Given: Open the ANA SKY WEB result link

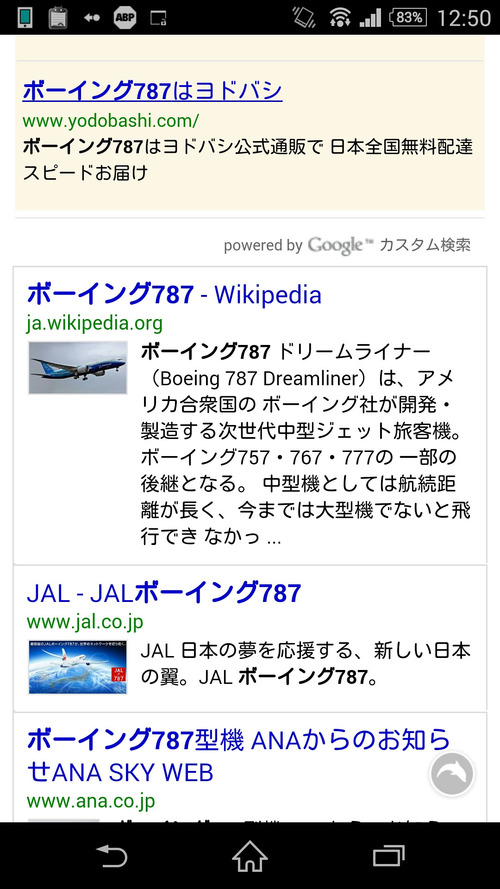Looking at the screenshot, I should click(x=239, y=756).
